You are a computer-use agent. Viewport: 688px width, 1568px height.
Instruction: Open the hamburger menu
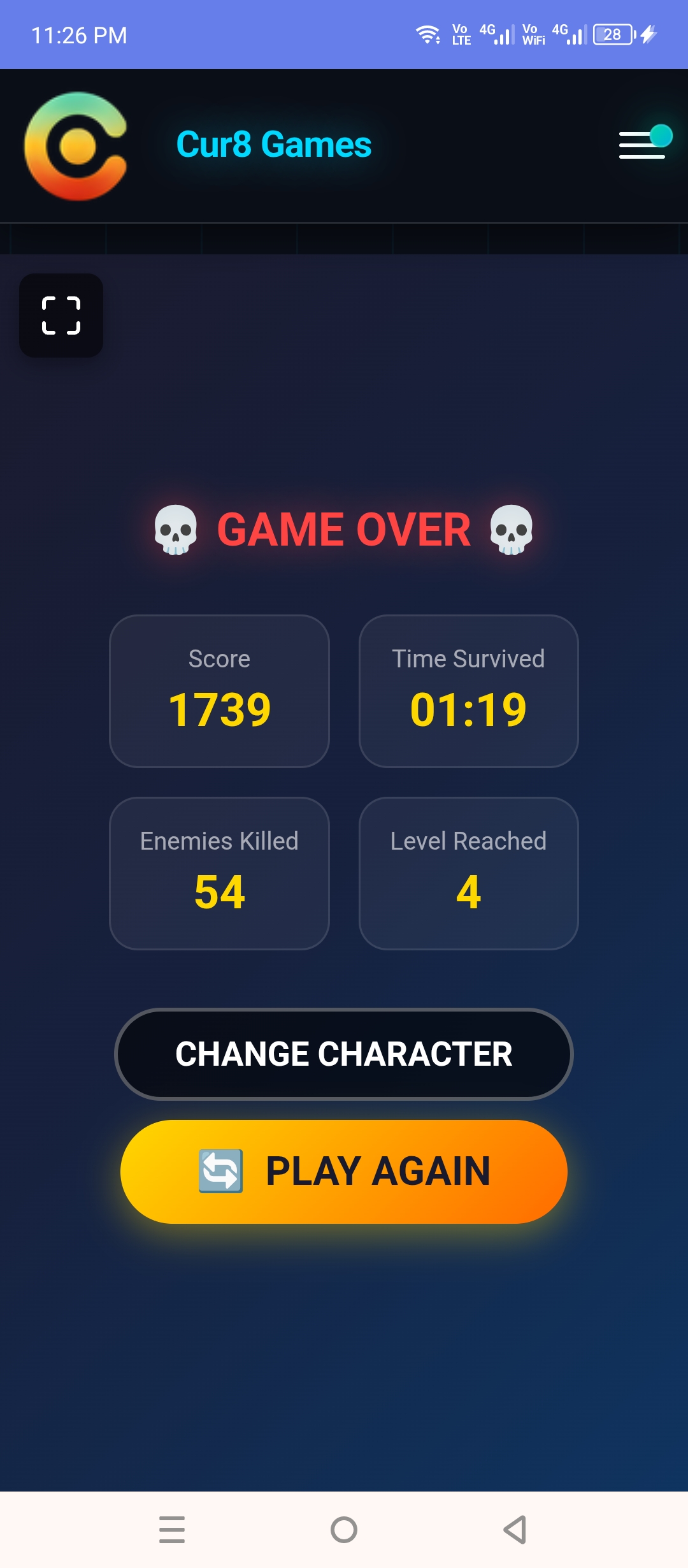click(x=642, y=145)
